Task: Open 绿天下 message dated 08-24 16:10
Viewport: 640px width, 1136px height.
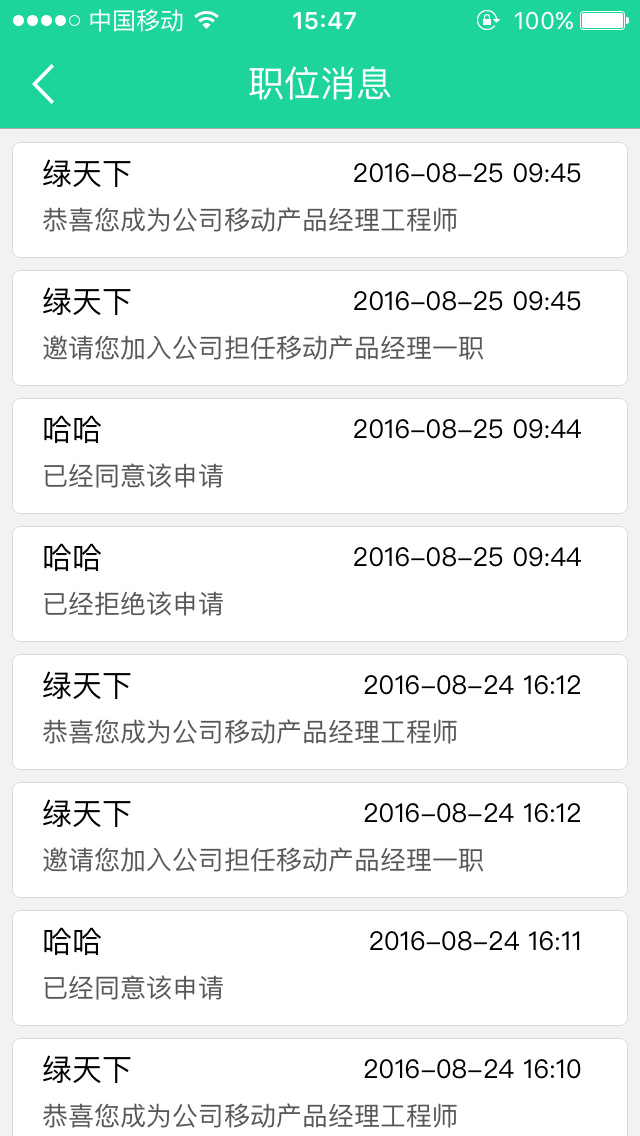Action: 320,1088
